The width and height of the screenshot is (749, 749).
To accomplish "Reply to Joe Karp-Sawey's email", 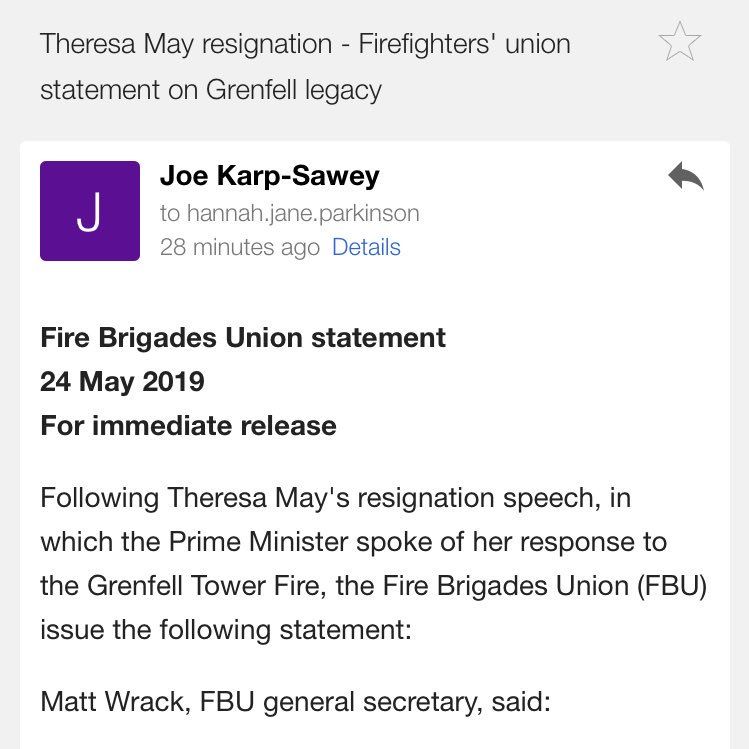I will click(x=686, y=179).
